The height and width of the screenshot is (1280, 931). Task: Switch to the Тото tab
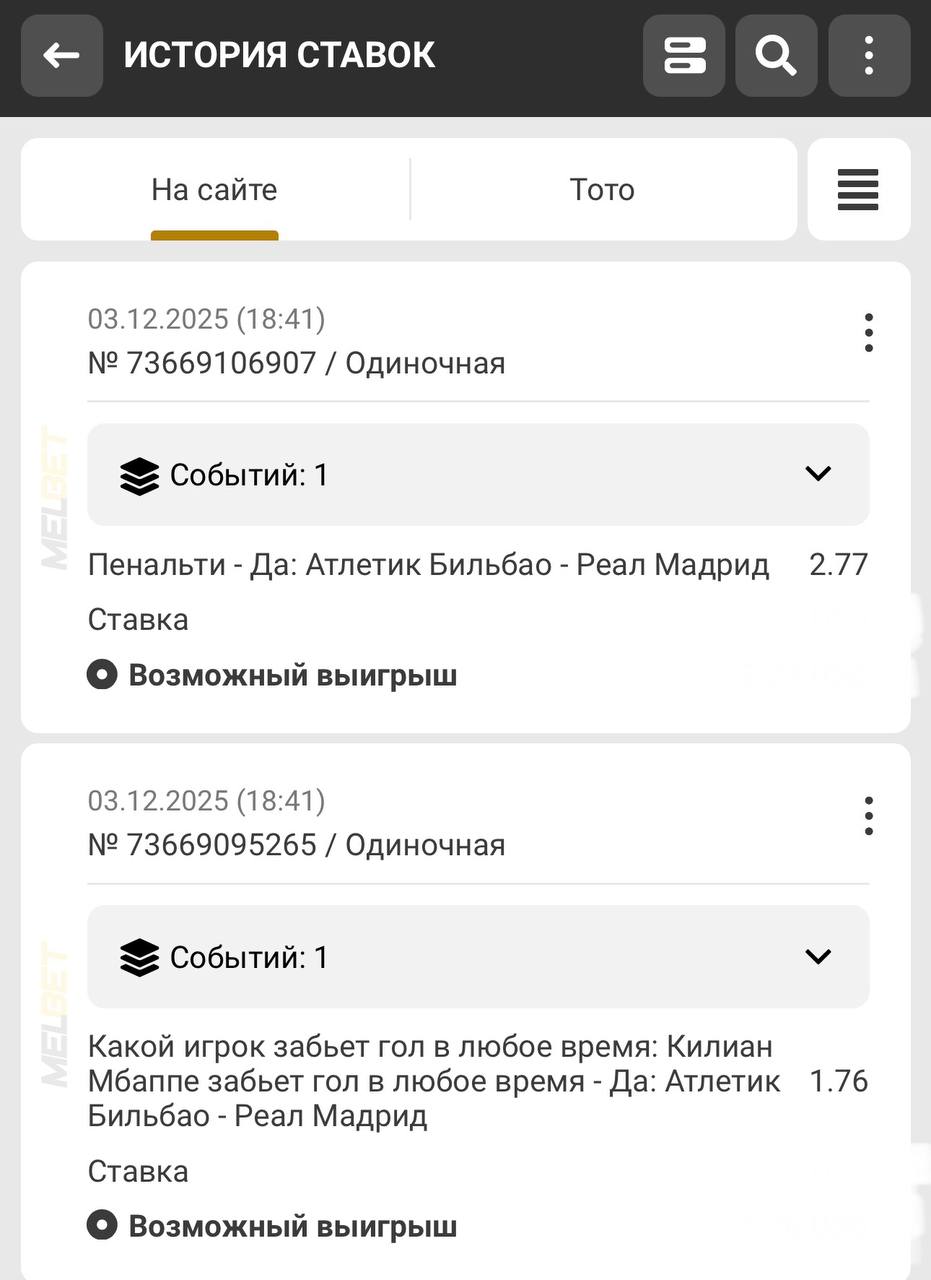(602, 190)
